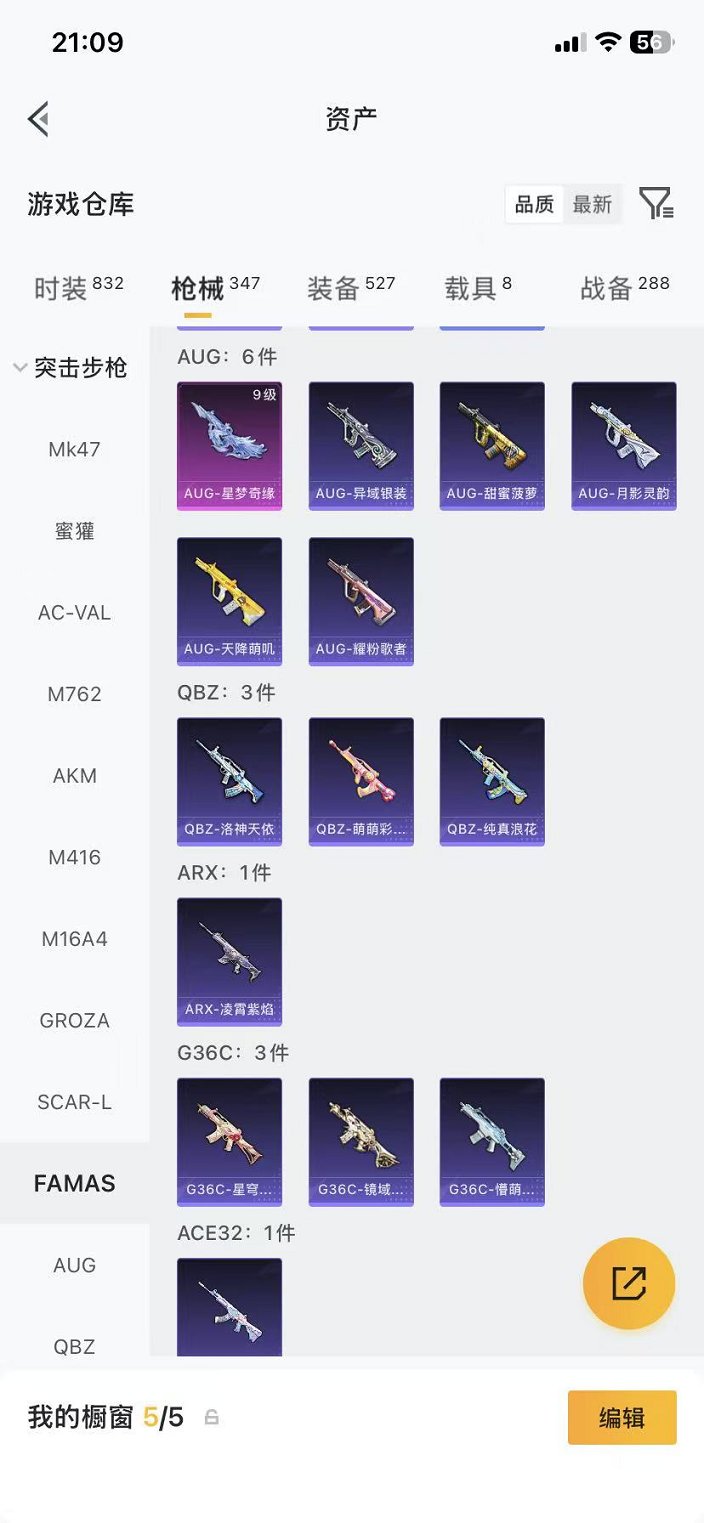The image size is (704, 1523).
Task: Select SCAR-L in the side list
Action: 75,1102
